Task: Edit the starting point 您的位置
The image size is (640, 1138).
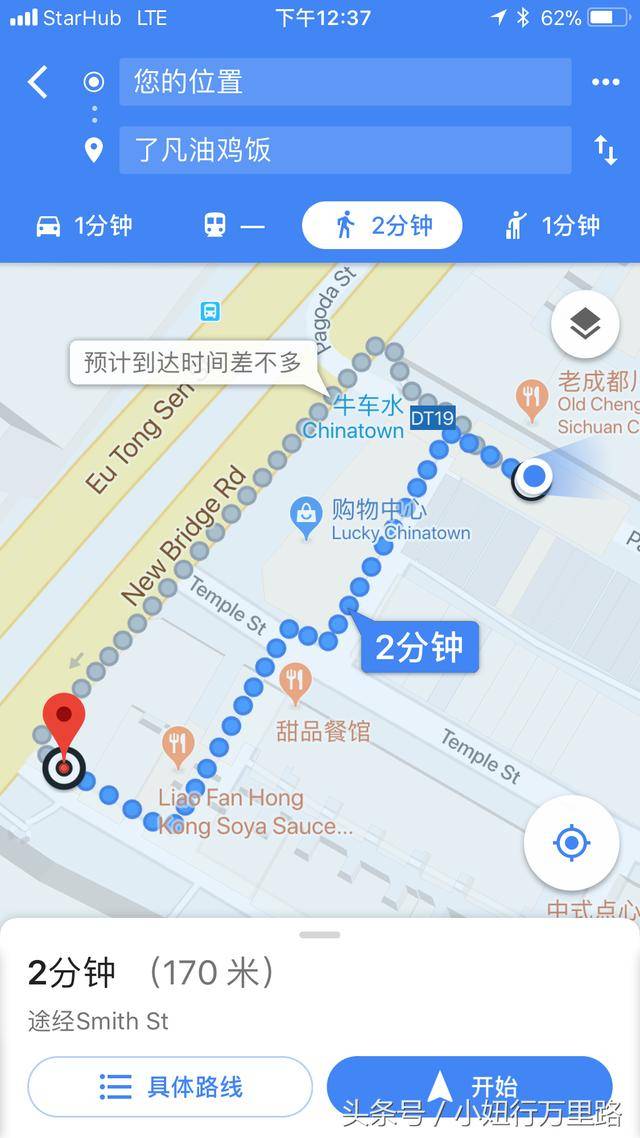Action: (344, 82)
